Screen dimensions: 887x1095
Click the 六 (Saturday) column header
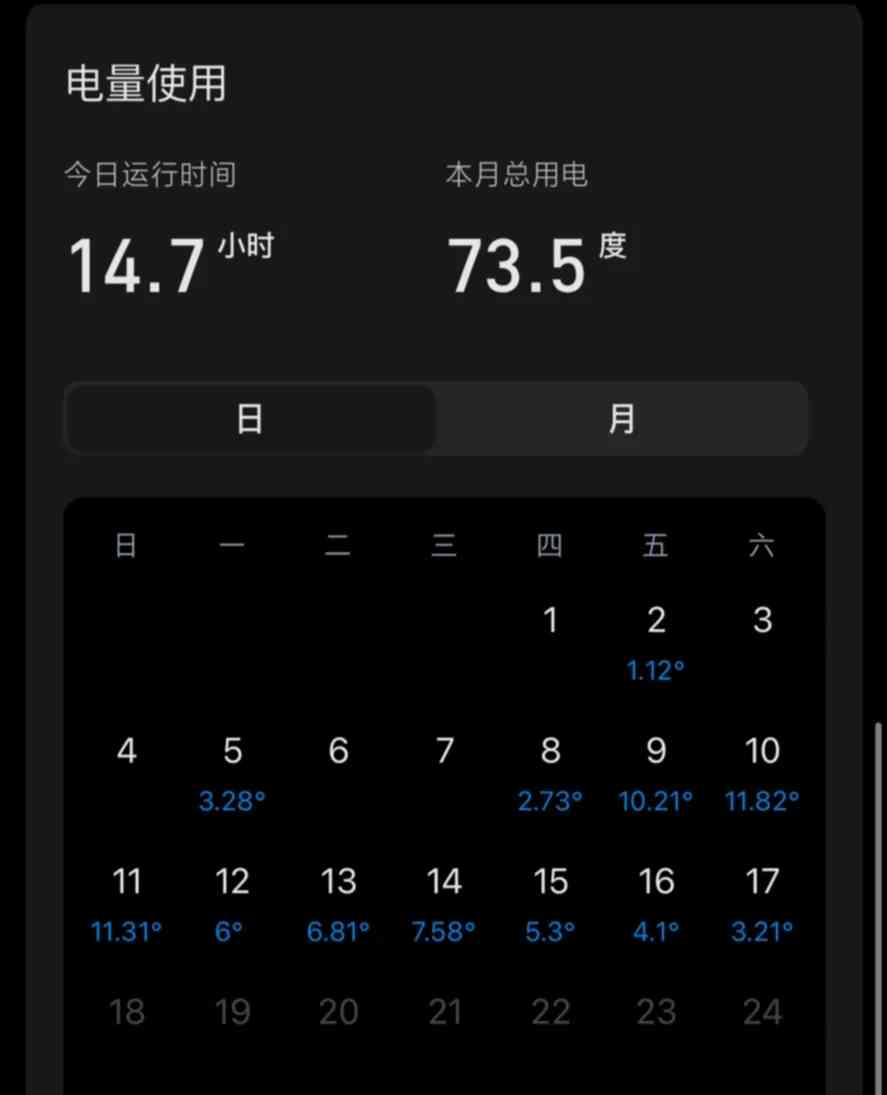click(x=762, y=544)
